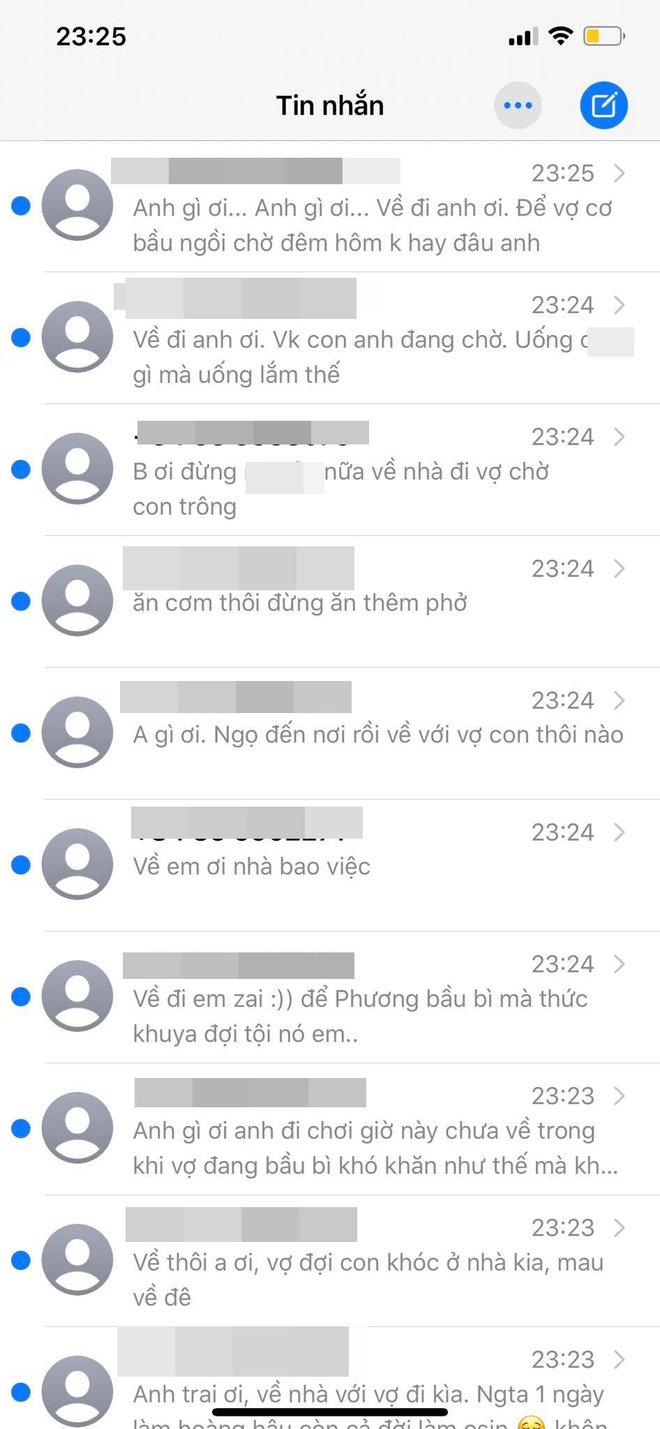Compose a new message
This screenshot has height=1429, width=660.
tap(603, 106)
